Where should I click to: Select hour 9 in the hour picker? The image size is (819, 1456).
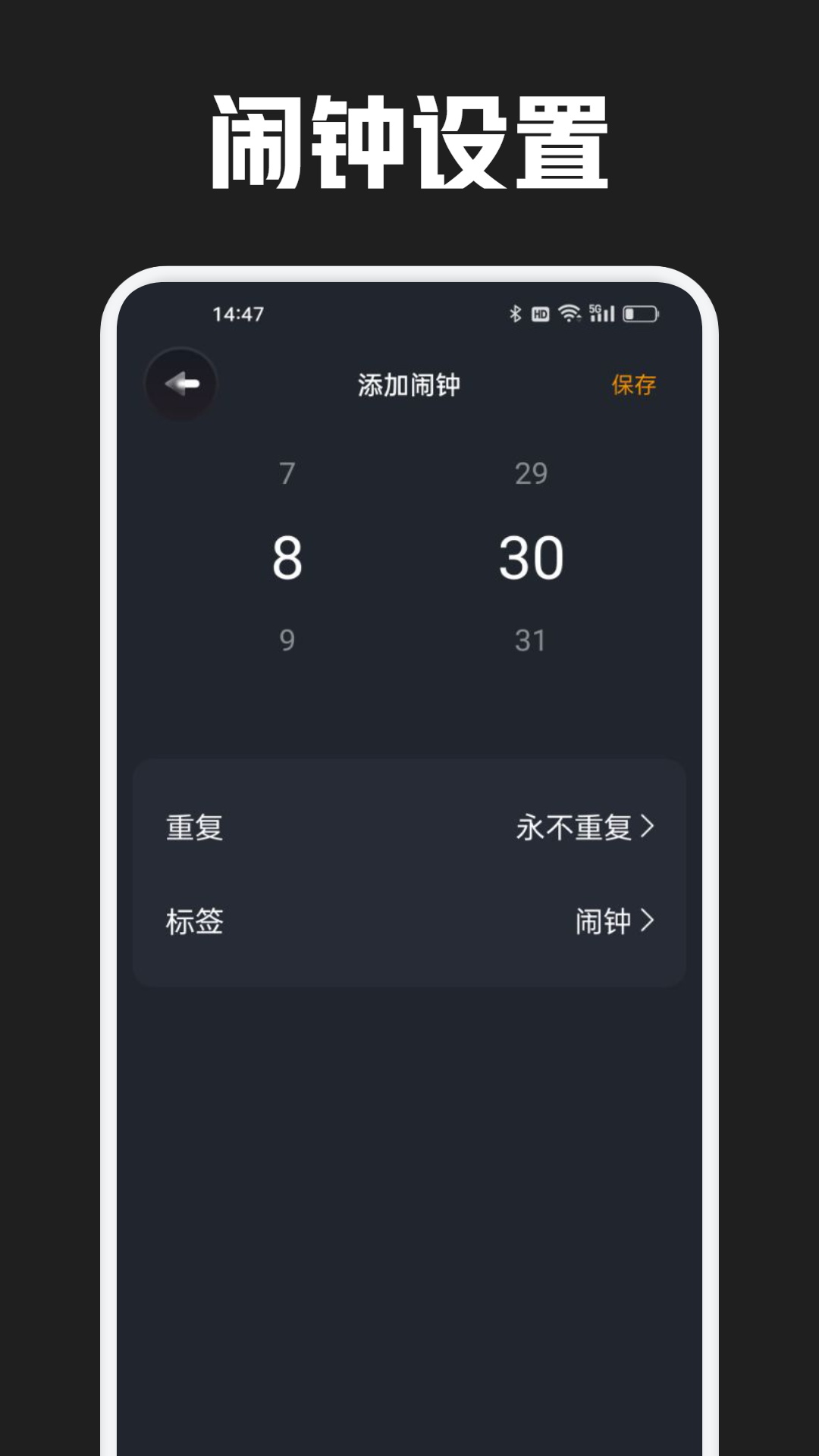(286, 640)
